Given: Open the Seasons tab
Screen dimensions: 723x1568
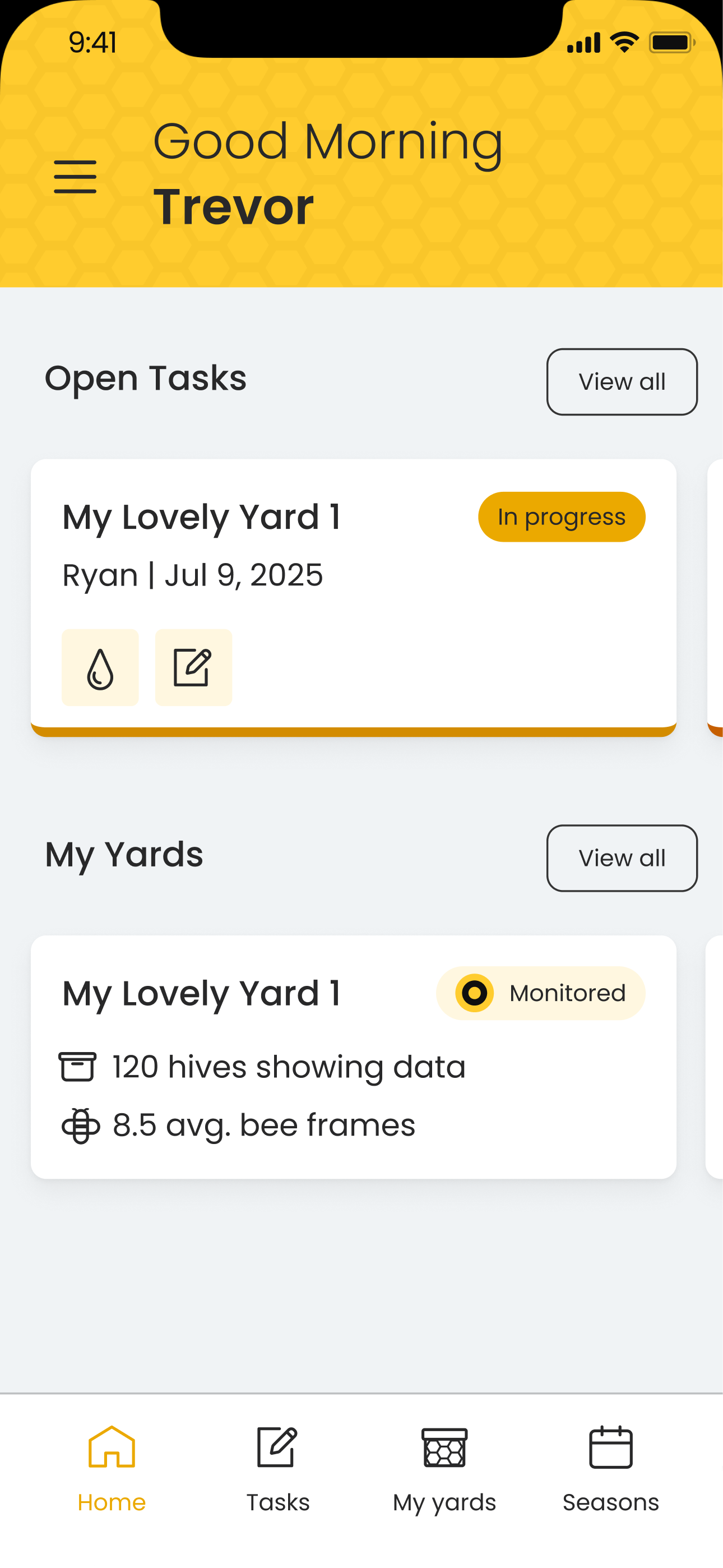Looking at the screenshot, I should (x=610, y=1470).
